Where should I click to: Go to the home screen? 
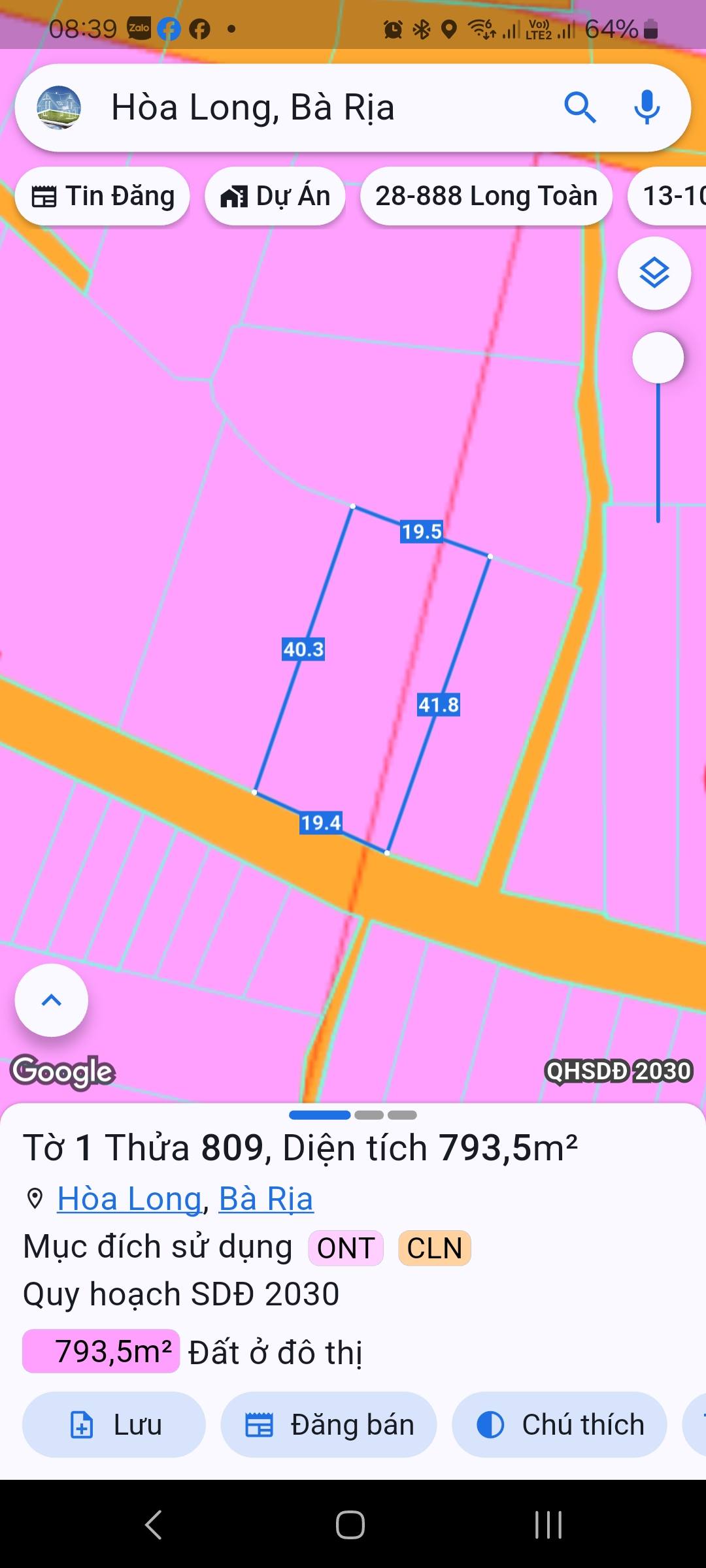[350, 1525]
